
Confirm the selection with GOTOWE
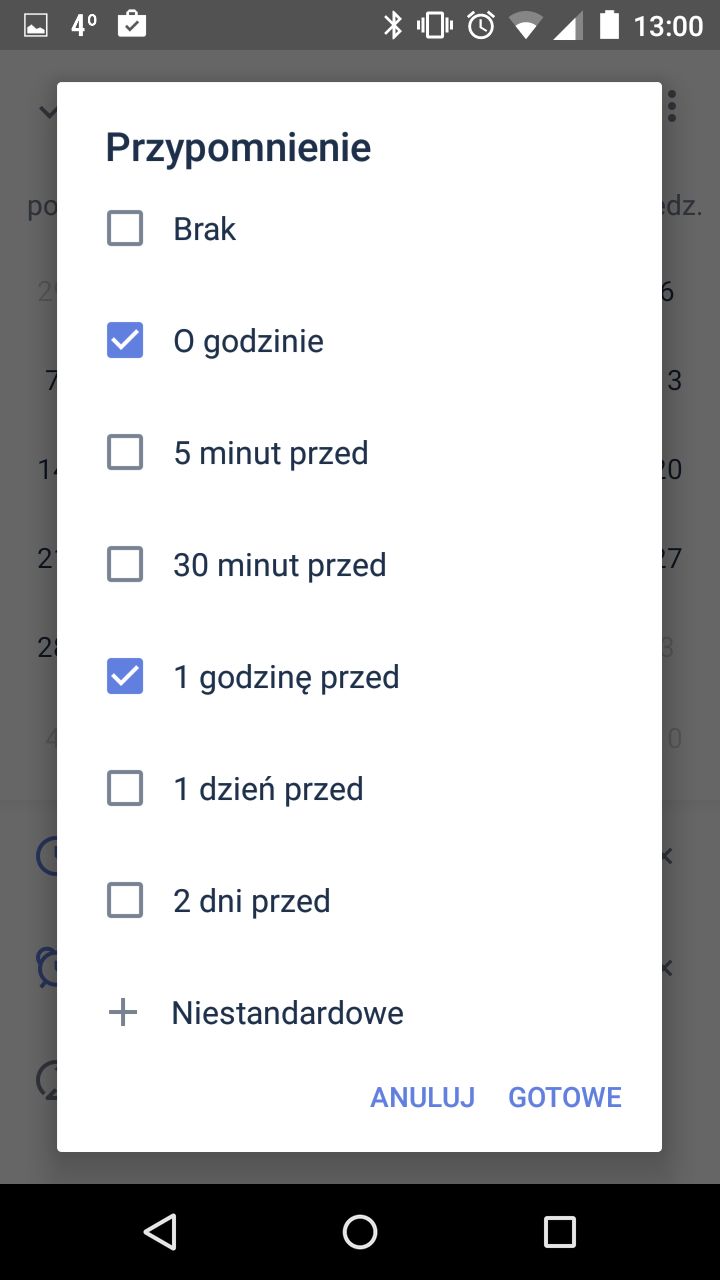pyautogui.click(x=565, y=1097)
